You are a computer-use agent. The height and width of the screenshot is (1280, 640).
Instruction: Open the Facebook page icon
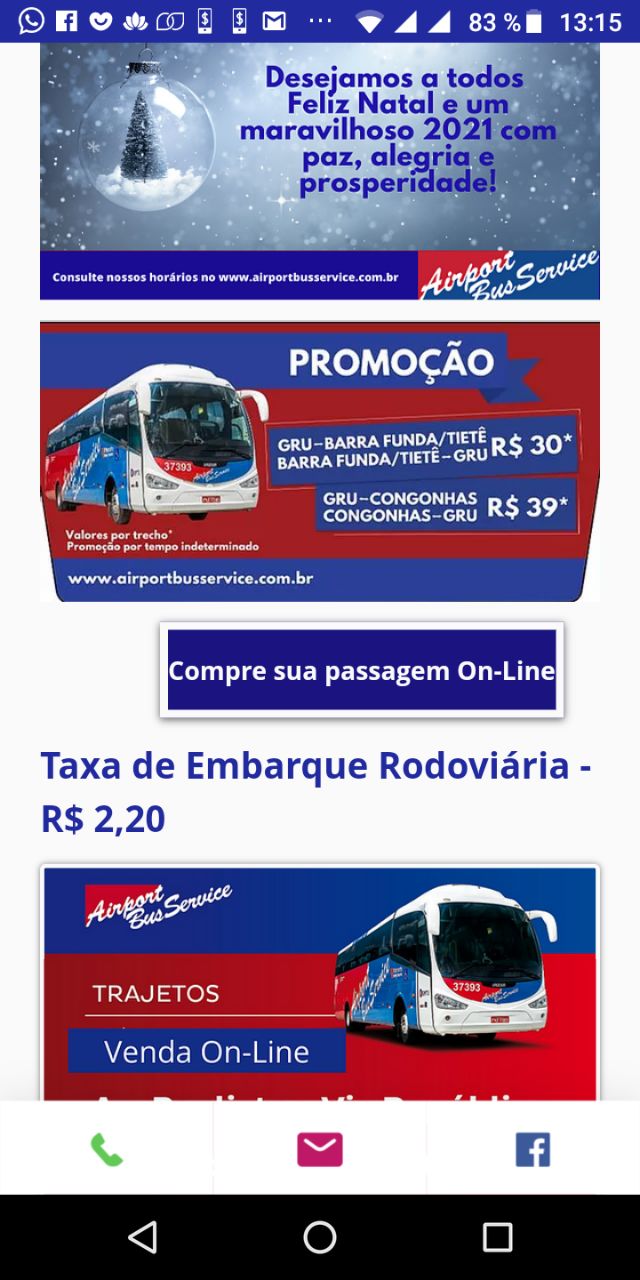[533, 1149]
